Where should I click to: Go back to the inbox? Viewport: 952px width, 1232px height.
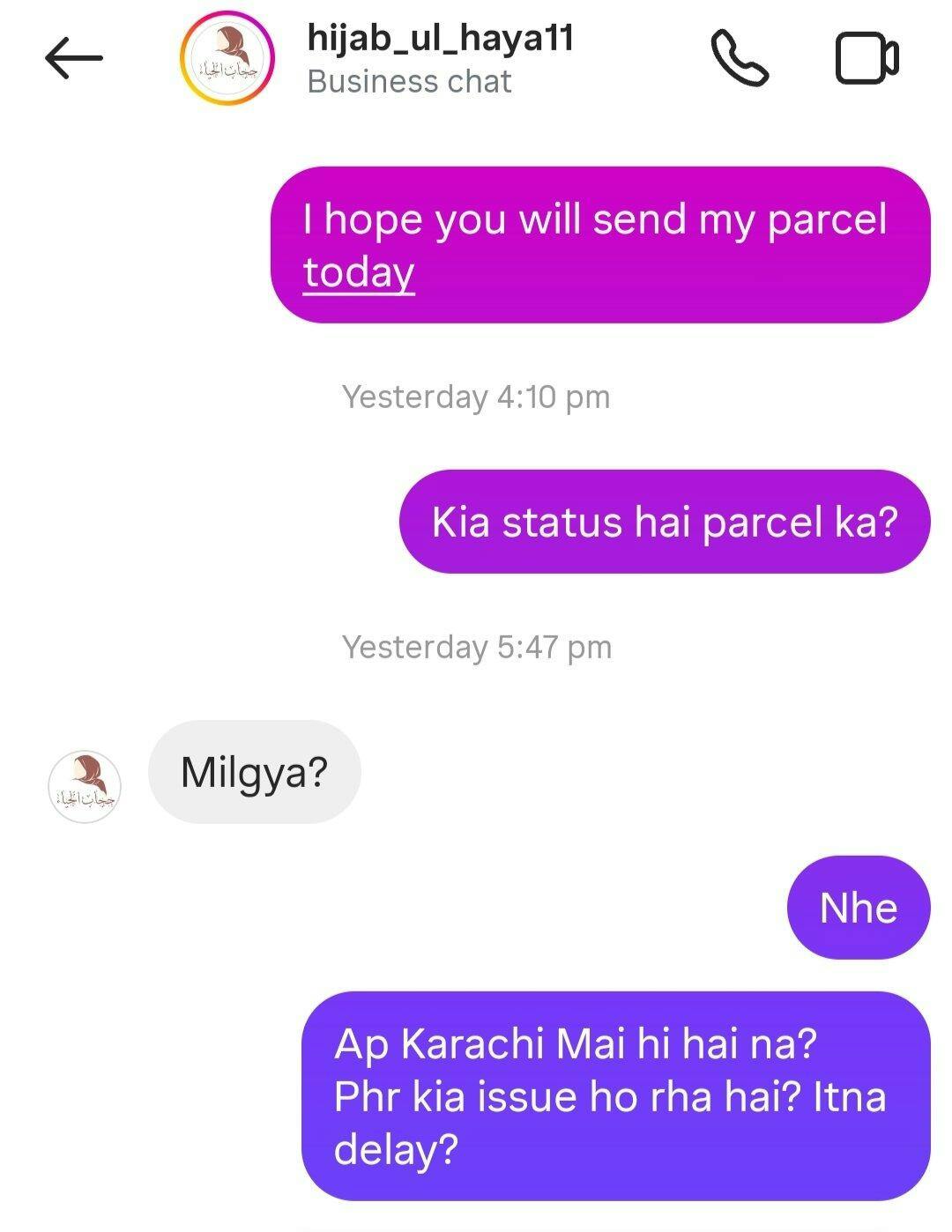74,58
